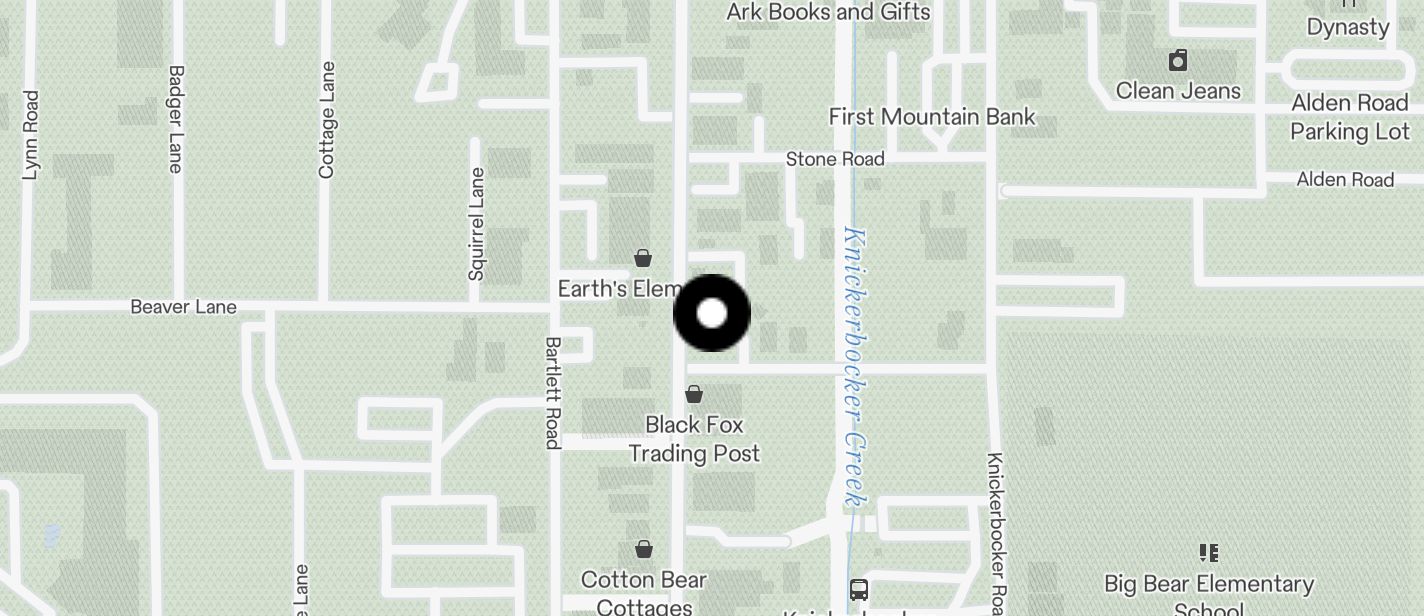Select the Cotton Bear Cottages marker
The width and height of the screenshot is (1424, 616).
click(x=644, y=549)
